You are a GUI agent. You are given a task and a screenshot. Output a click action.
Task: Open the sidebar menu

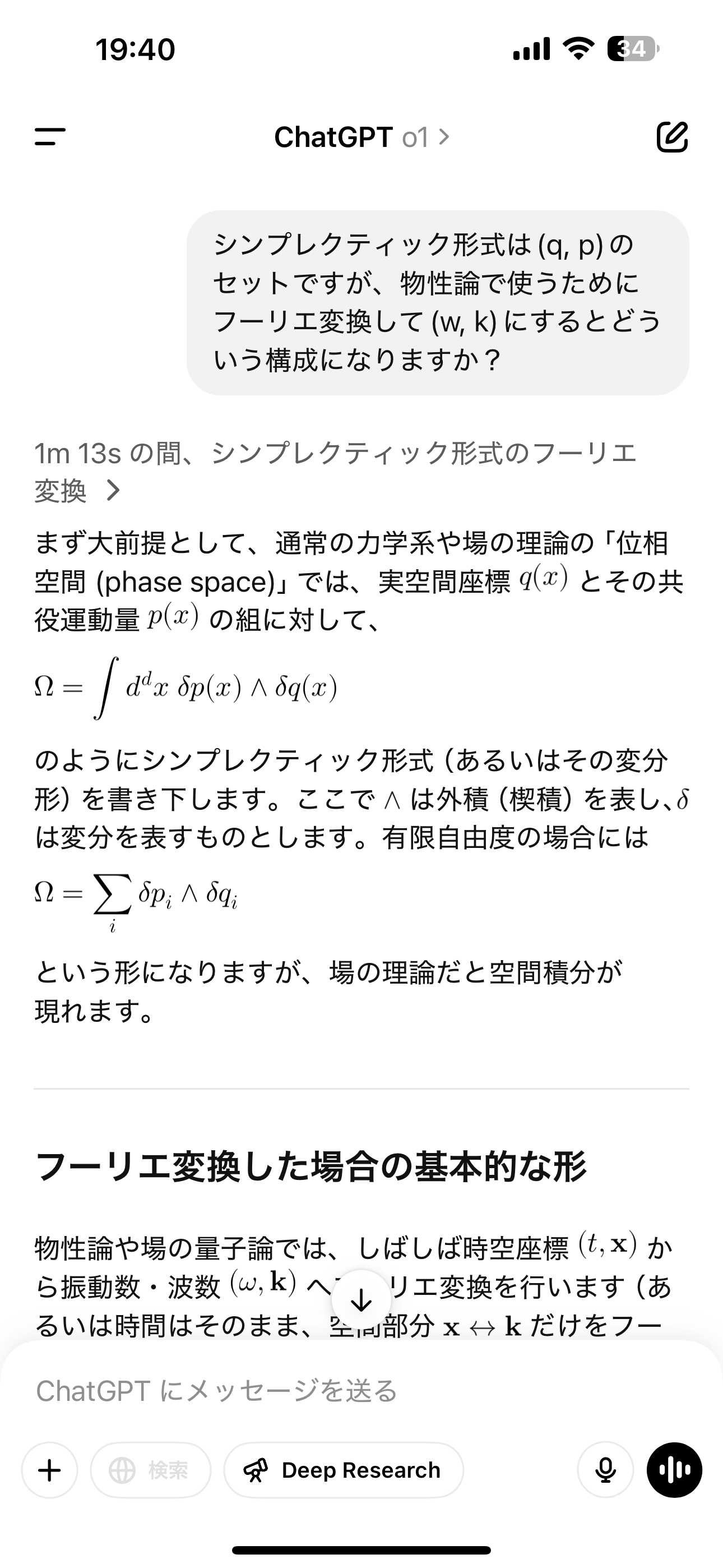point(50,136)
